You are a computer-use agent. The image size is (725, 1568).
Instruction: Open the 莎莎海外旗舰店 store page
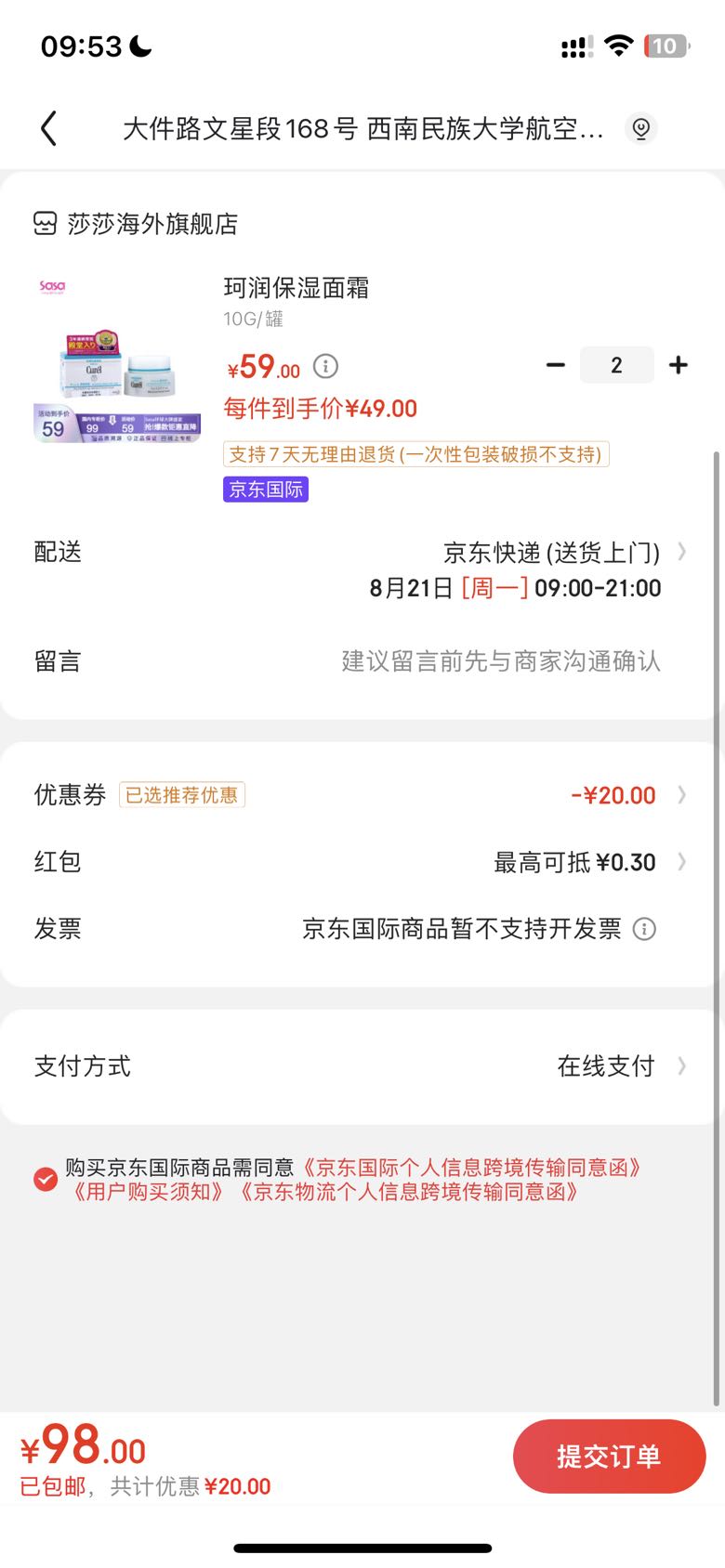(136, 224)
